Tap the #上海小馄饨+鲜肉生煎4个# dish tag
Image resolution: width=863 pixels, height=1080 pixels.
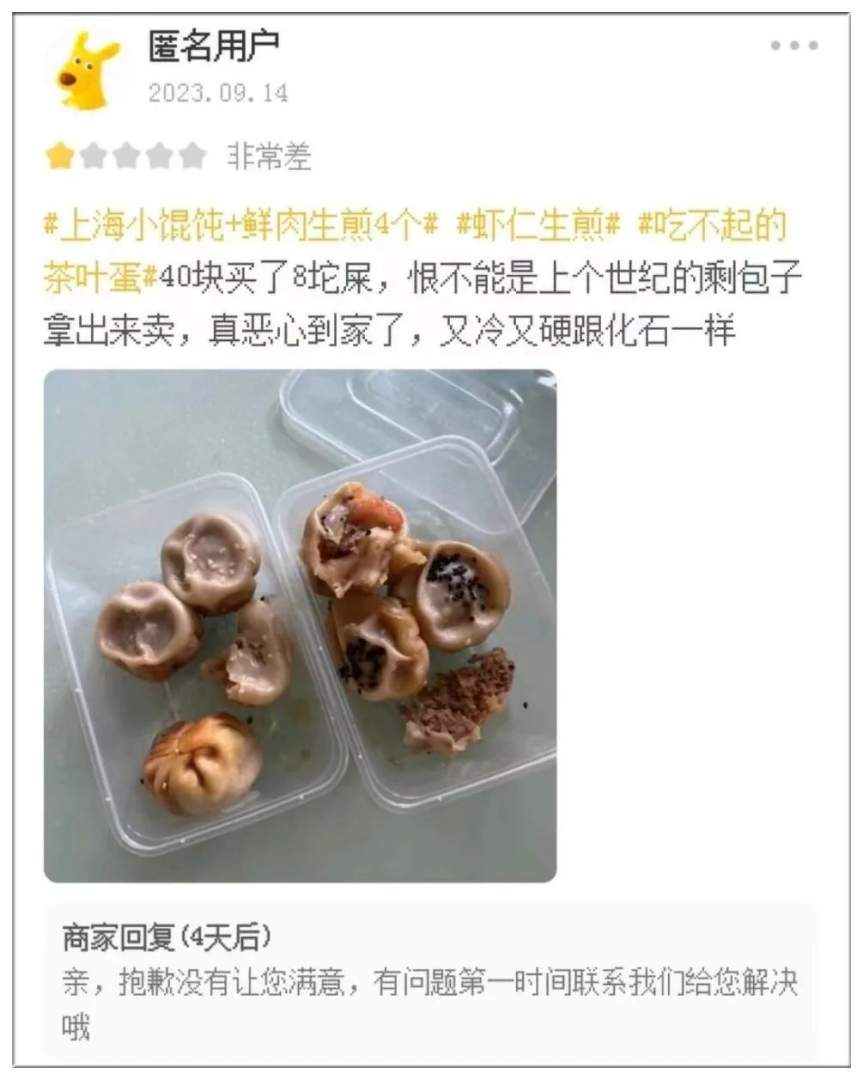241,226
